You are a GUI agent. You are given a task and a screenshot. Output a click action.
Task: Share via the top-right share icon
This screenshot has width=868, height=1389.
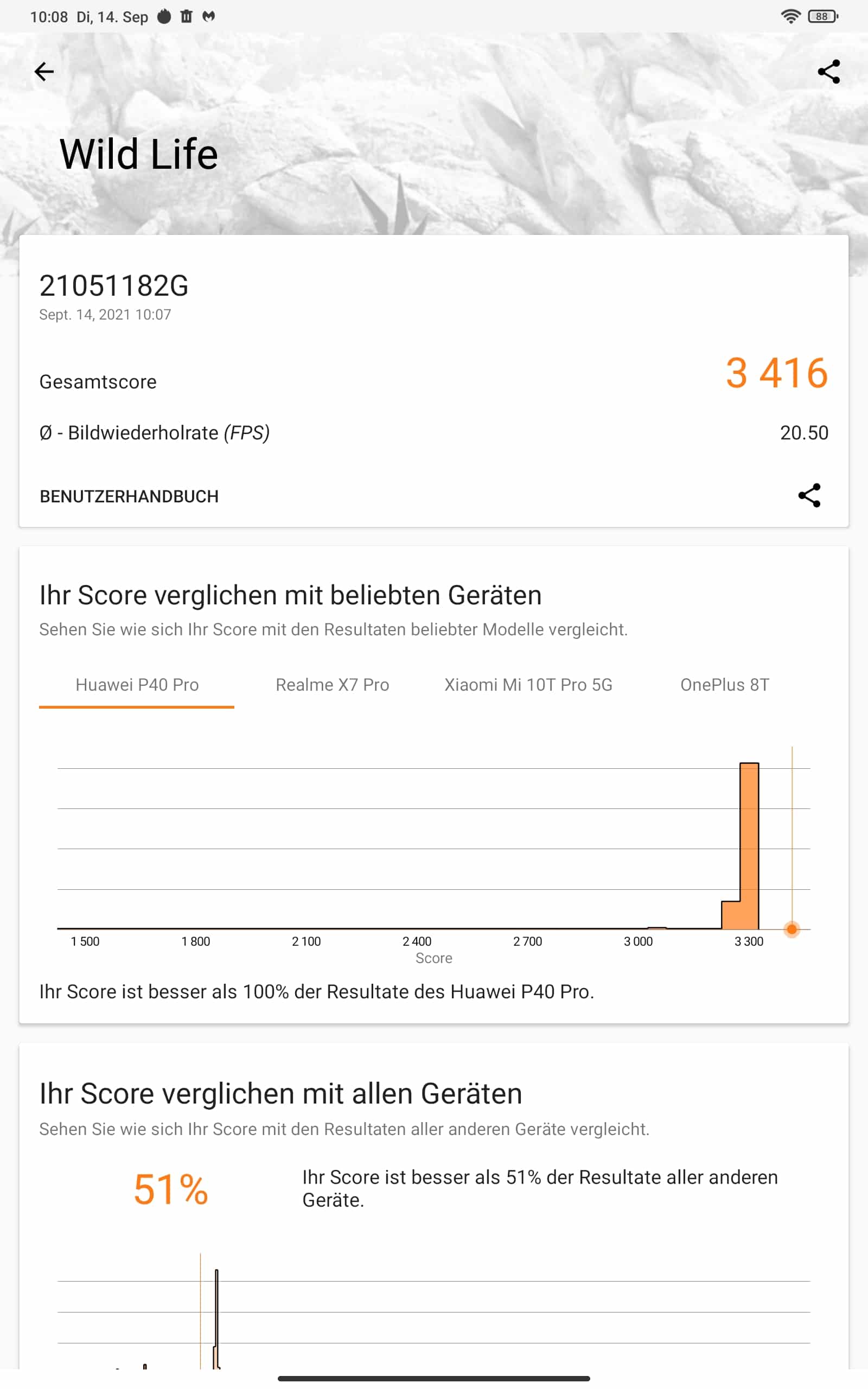[x=828, y=72]
